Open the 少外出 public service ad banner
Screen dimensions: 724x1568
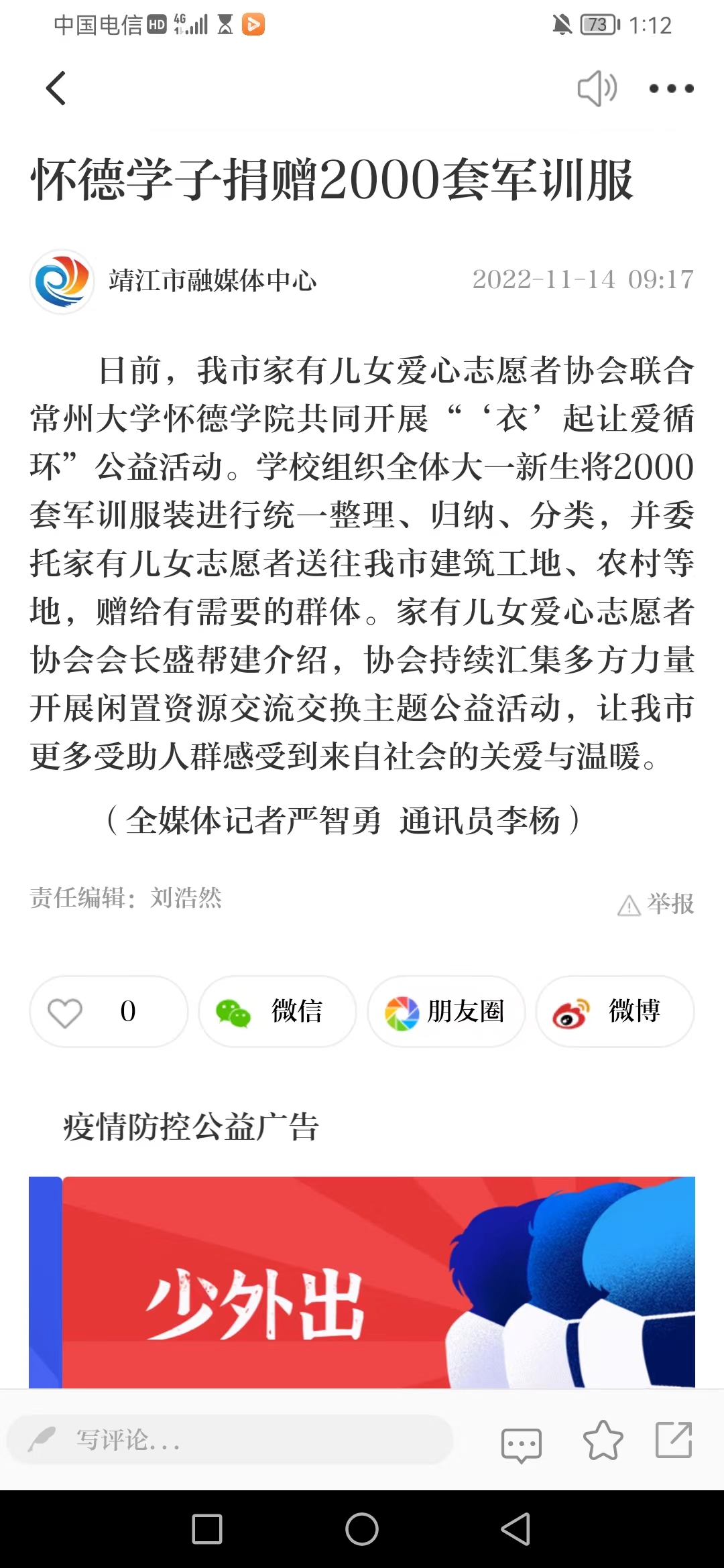[x=362, y=1281]
